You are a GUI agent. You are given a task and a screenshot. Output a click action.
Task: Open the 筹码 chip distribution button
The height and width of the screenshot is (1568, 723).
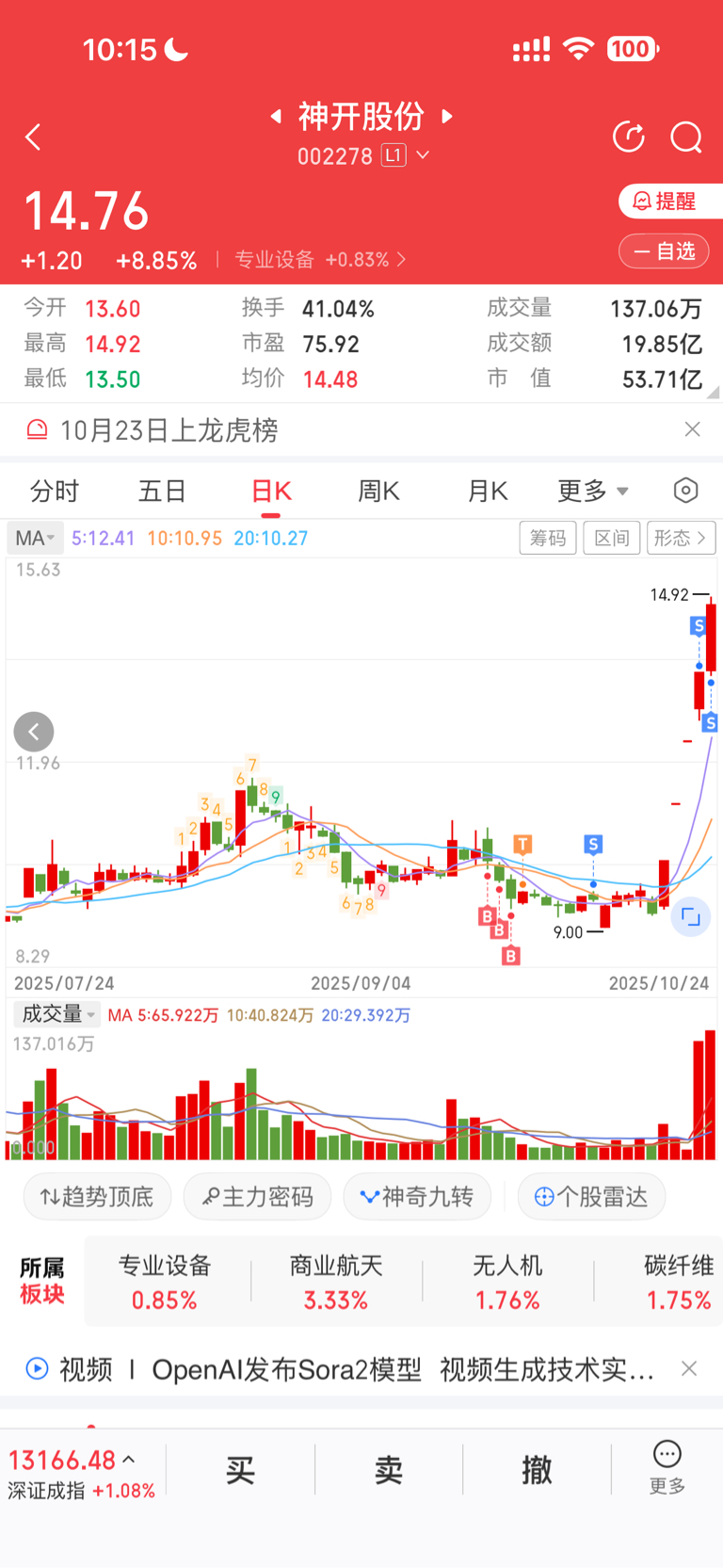(x=548, y=538)
